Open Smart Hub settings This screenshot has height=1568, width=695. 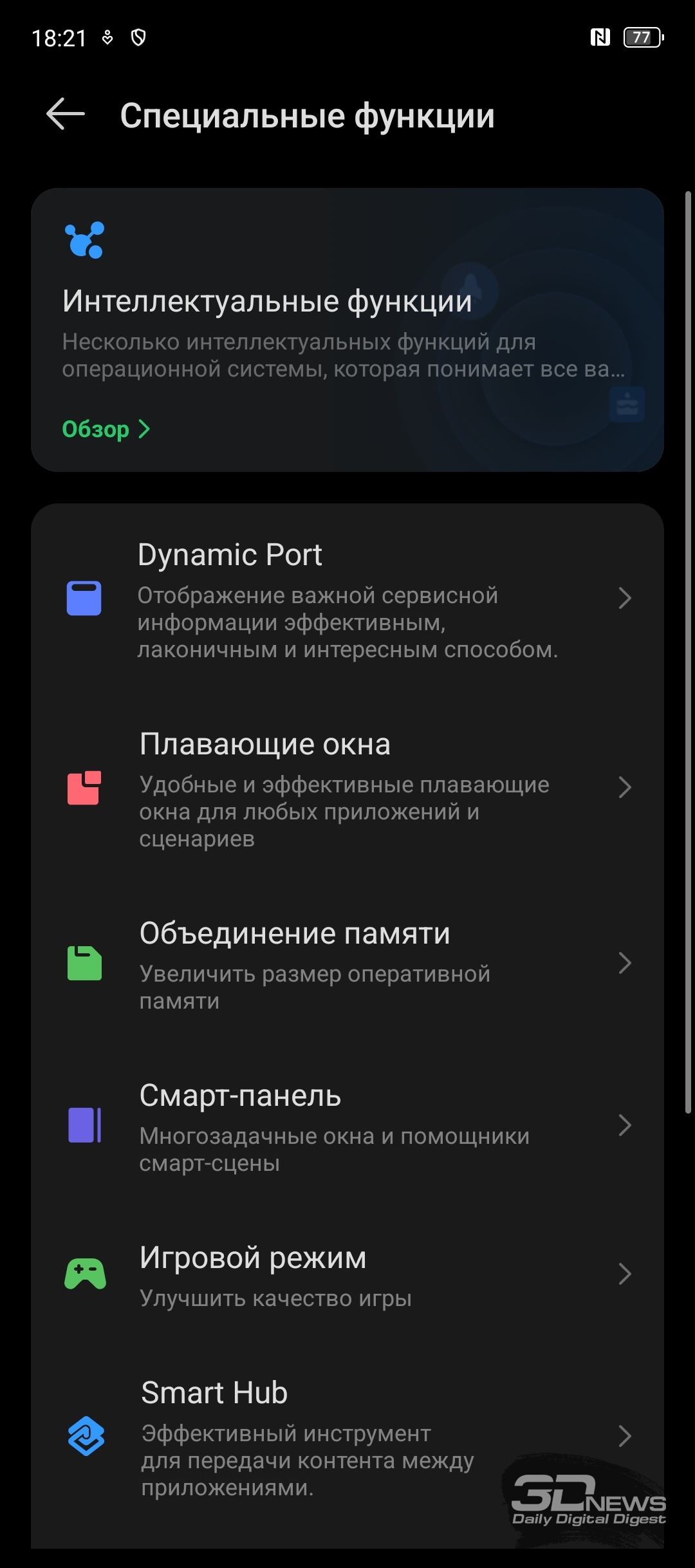[347, 1437]
